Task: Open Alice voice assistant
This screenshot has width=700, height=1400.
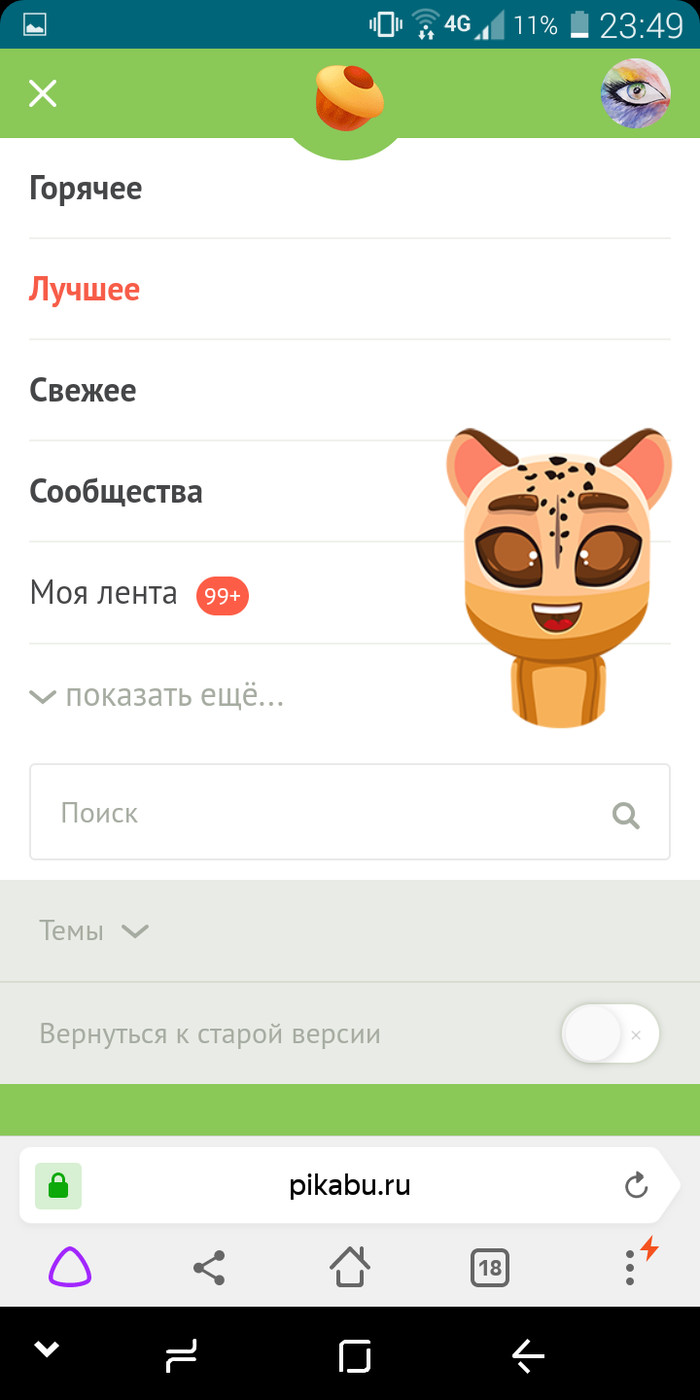Action: click(x=70, y=1269)
